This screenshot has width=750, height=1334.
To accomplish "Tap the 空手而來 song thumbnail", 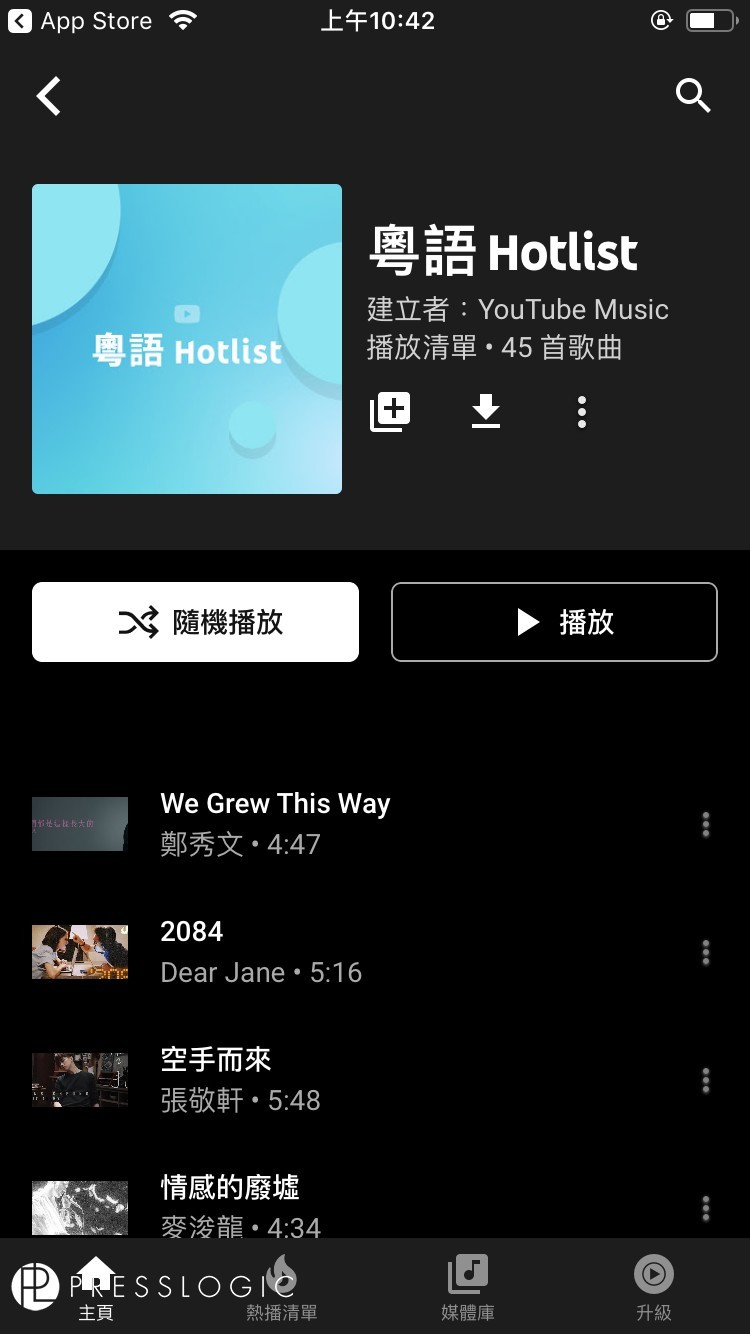I will (79, 1080).
